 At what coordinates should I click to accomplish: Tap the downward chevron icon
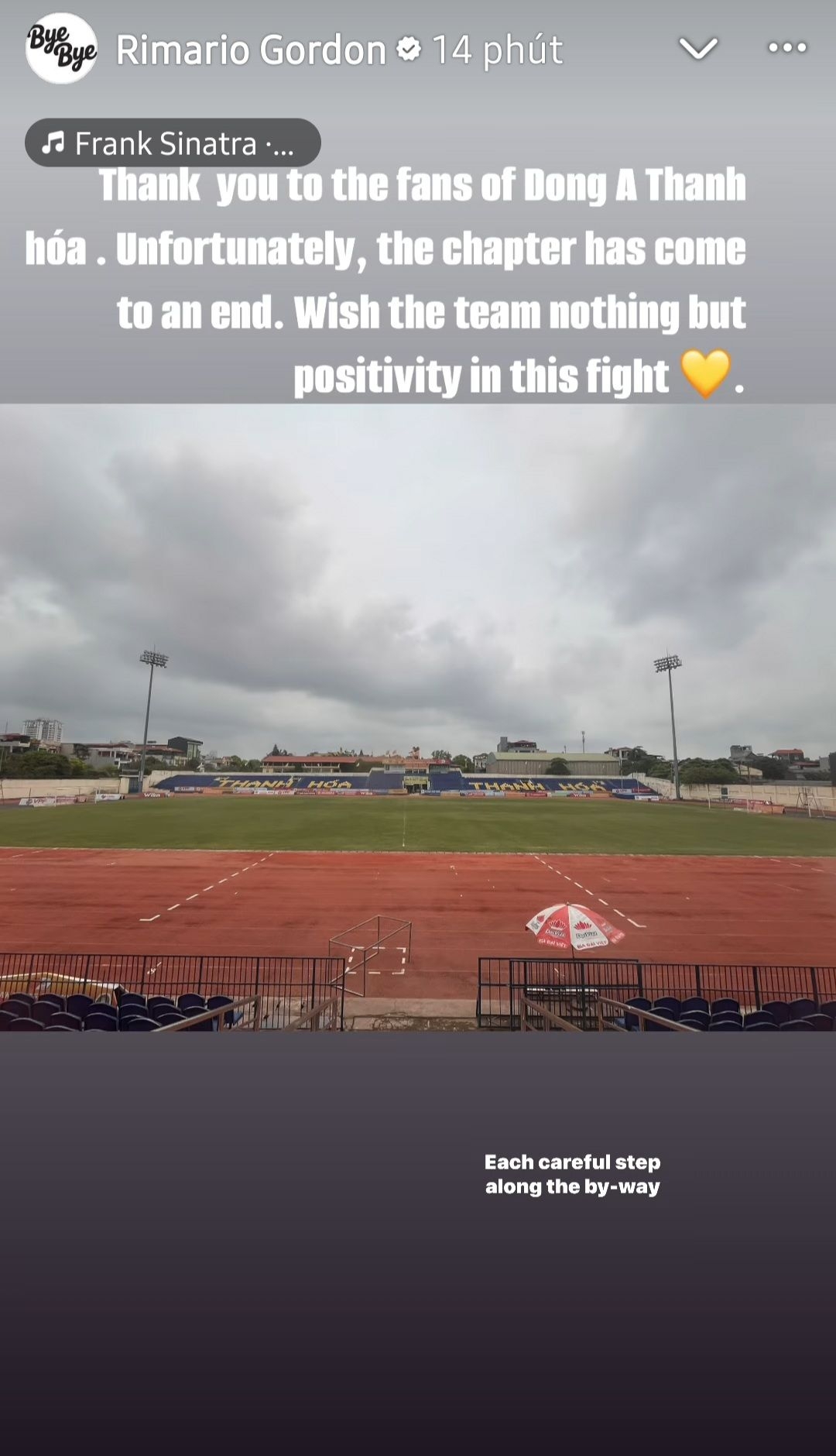click(x=697, y=49)
